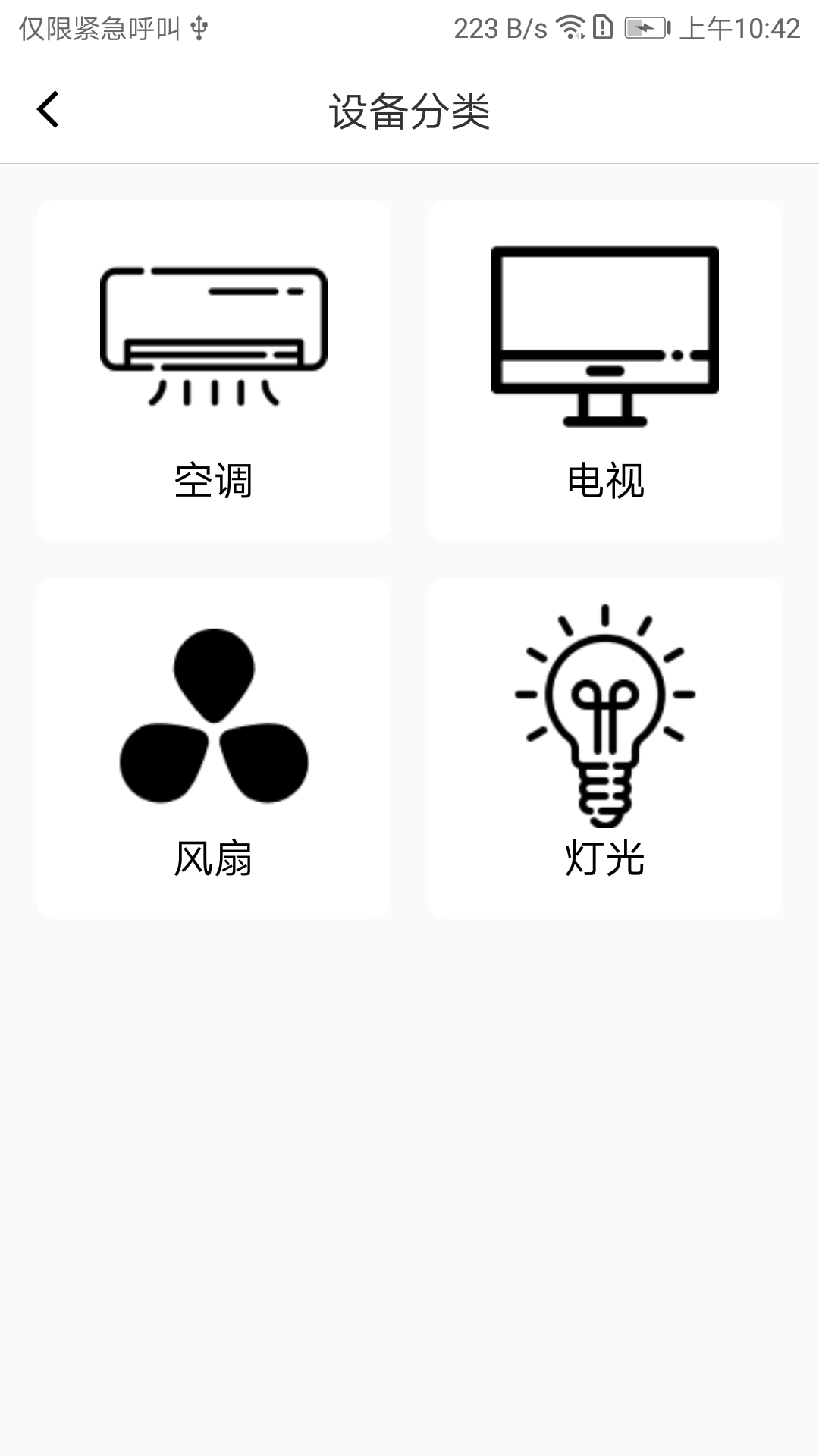819x1456 pixels.
Task: Click the back arrow icon
Action: (49, 110)
